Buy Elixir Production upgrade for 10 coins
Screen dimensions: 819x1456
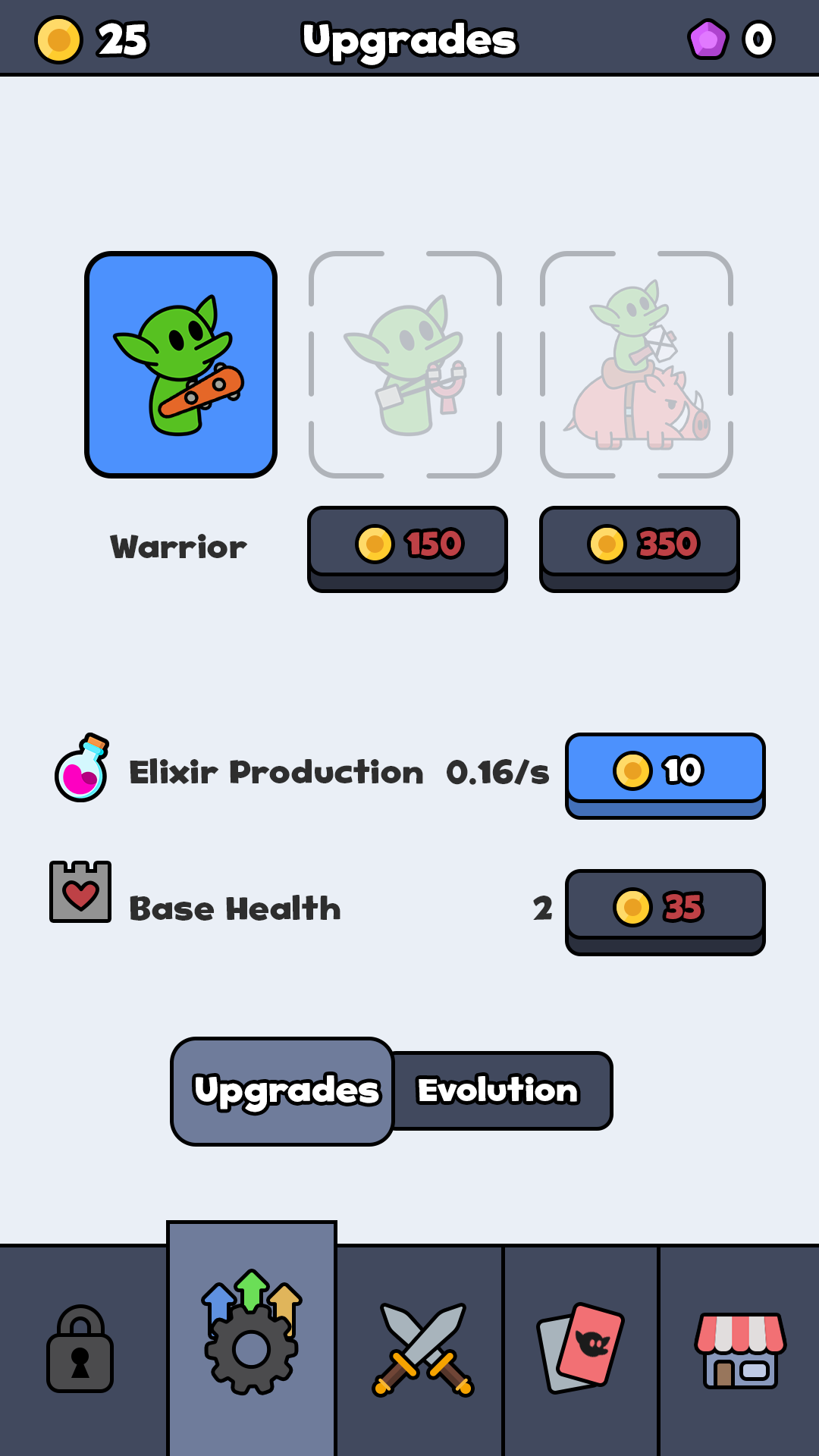click(x=664, y=770)
